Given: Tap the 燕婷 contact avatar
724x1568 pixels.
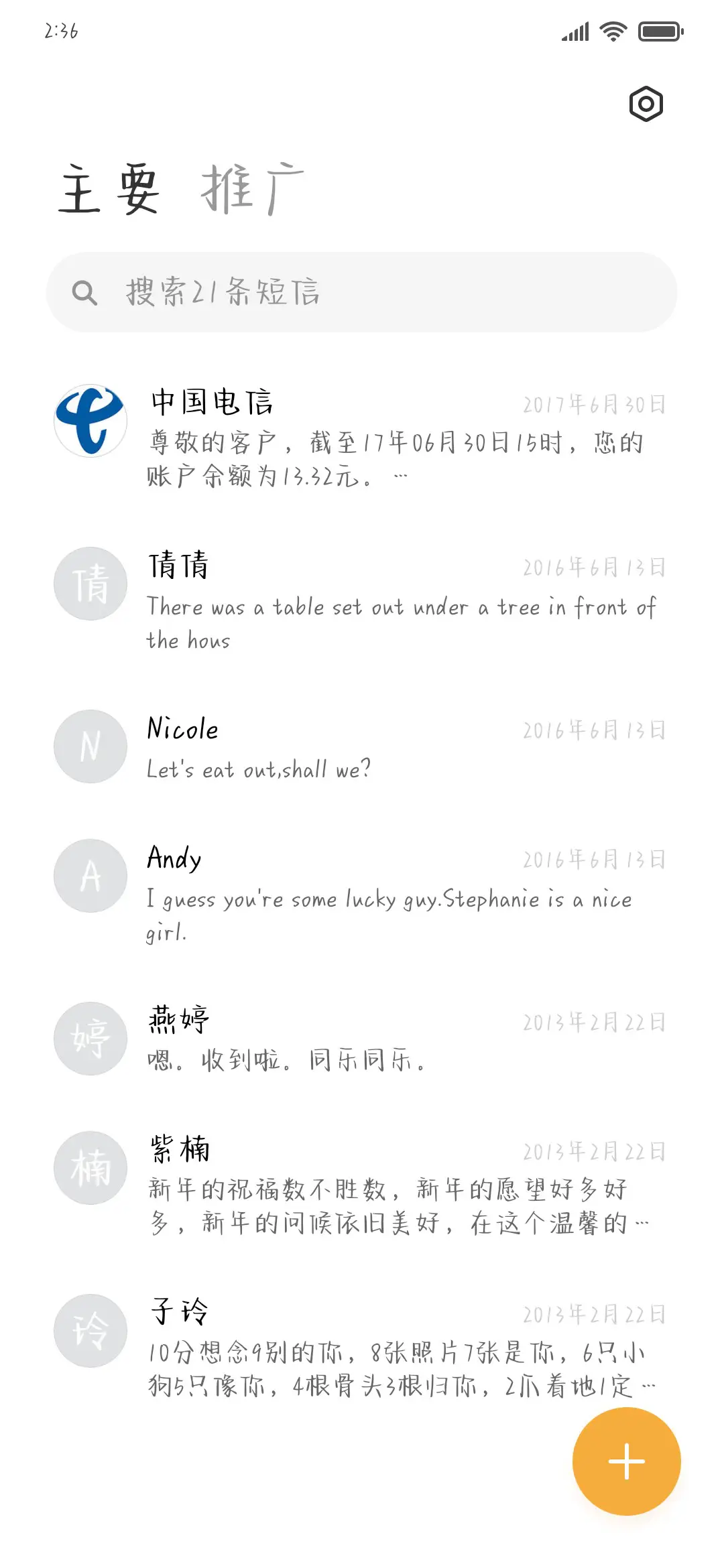Looking at the screenshot, I should 90,1039.
